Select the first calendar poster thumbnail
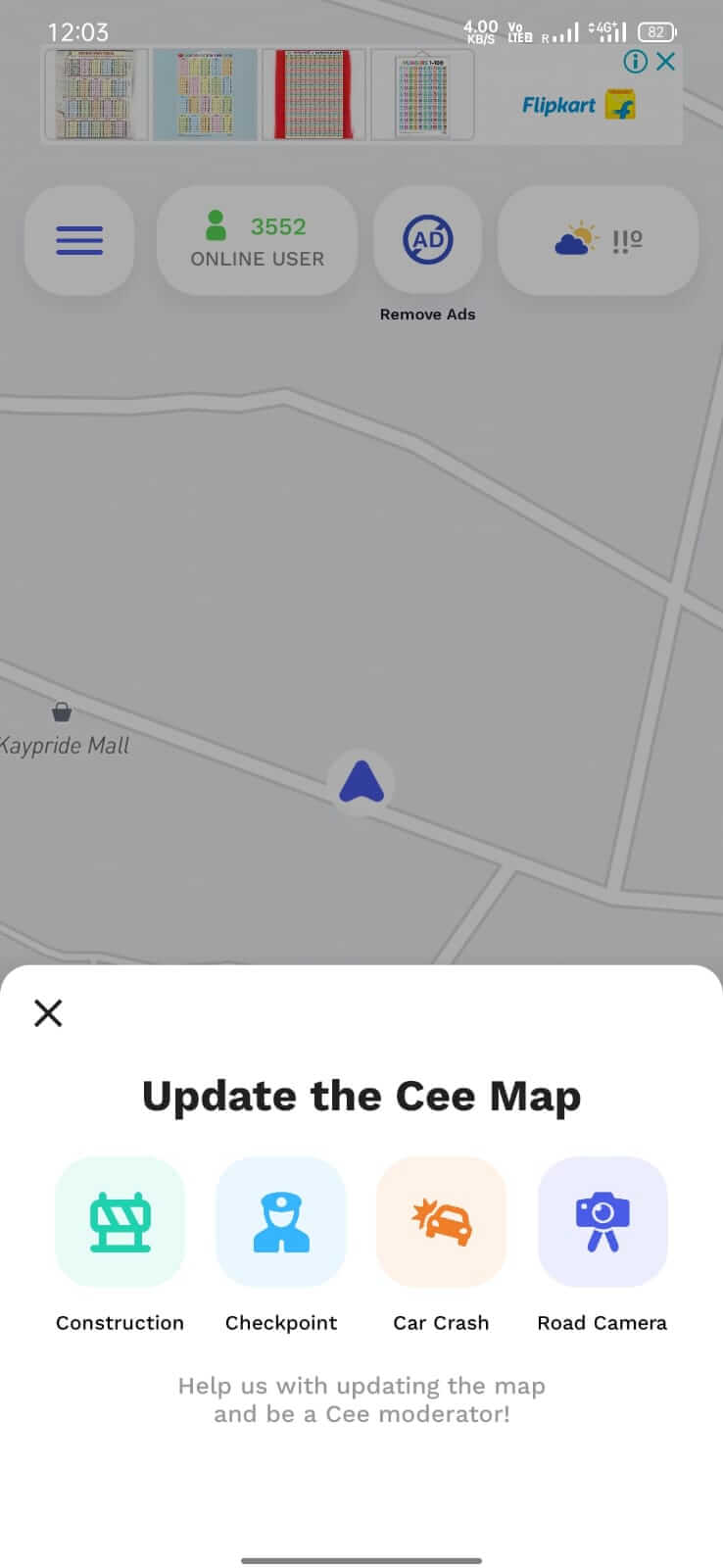 coord(95,95)
